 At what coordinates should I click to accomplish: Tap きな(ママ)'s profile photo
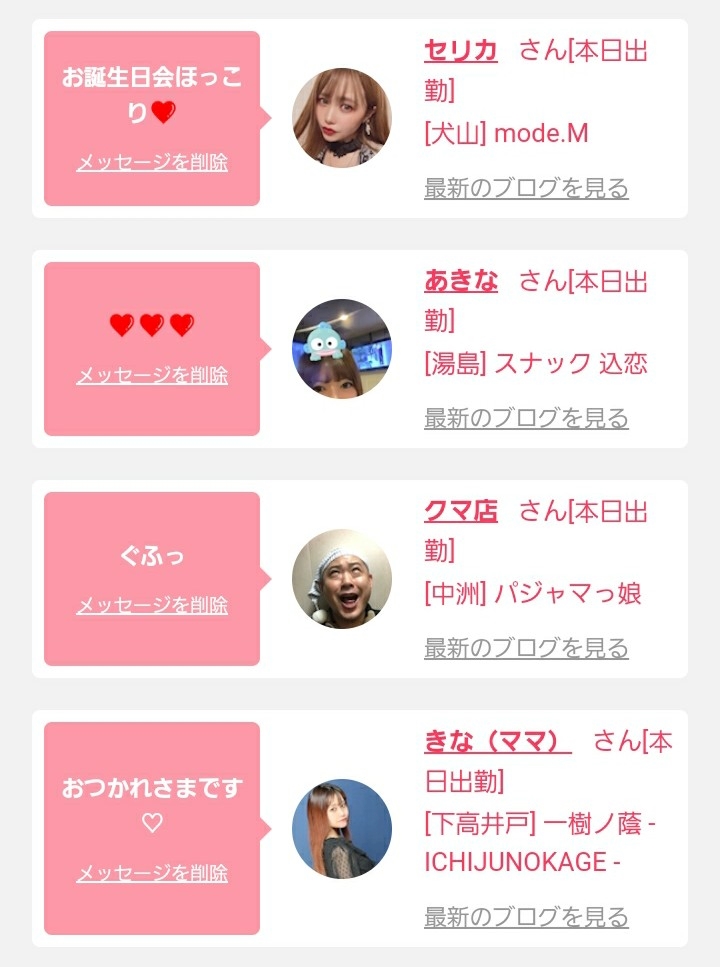coord(342,829)
